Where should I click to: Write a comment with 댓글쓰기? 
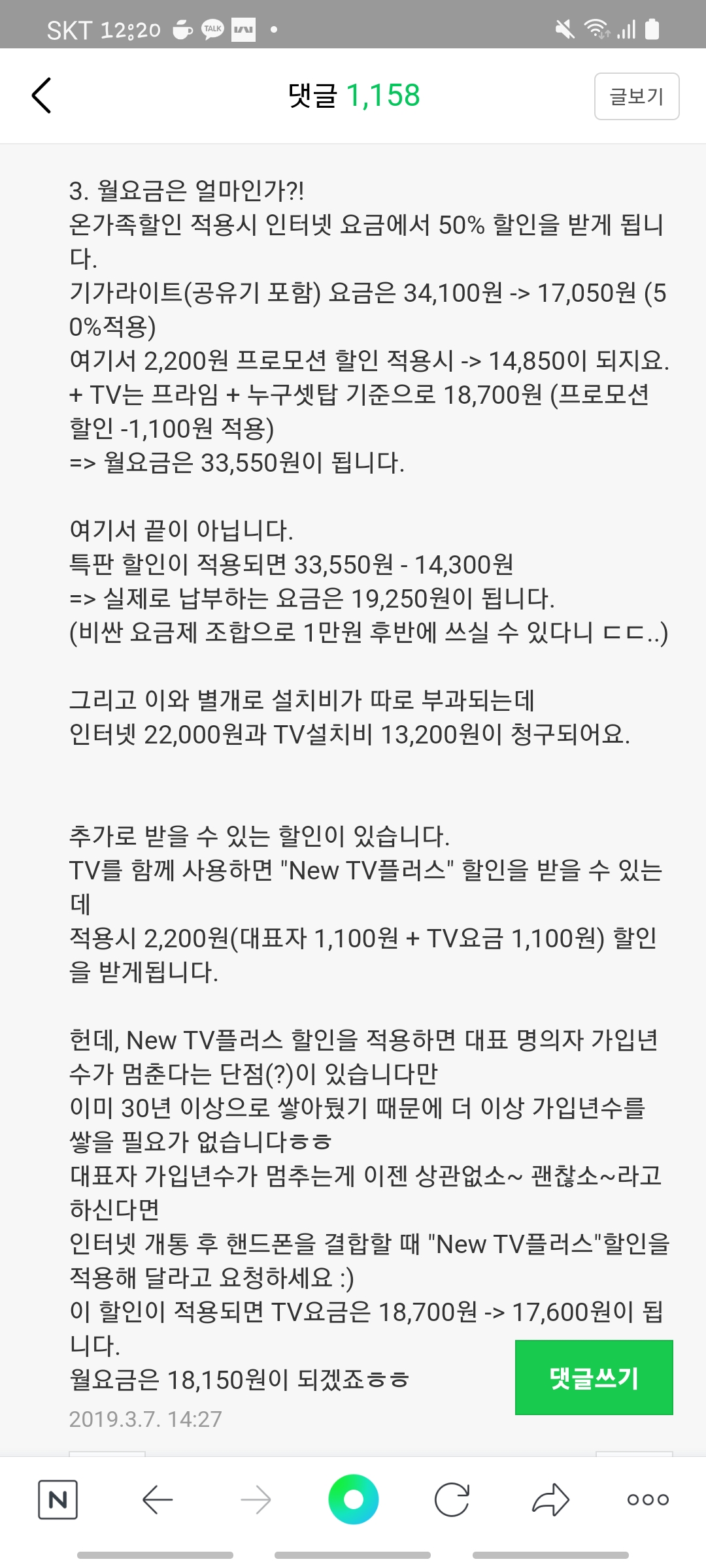[x=594, y=1377]
